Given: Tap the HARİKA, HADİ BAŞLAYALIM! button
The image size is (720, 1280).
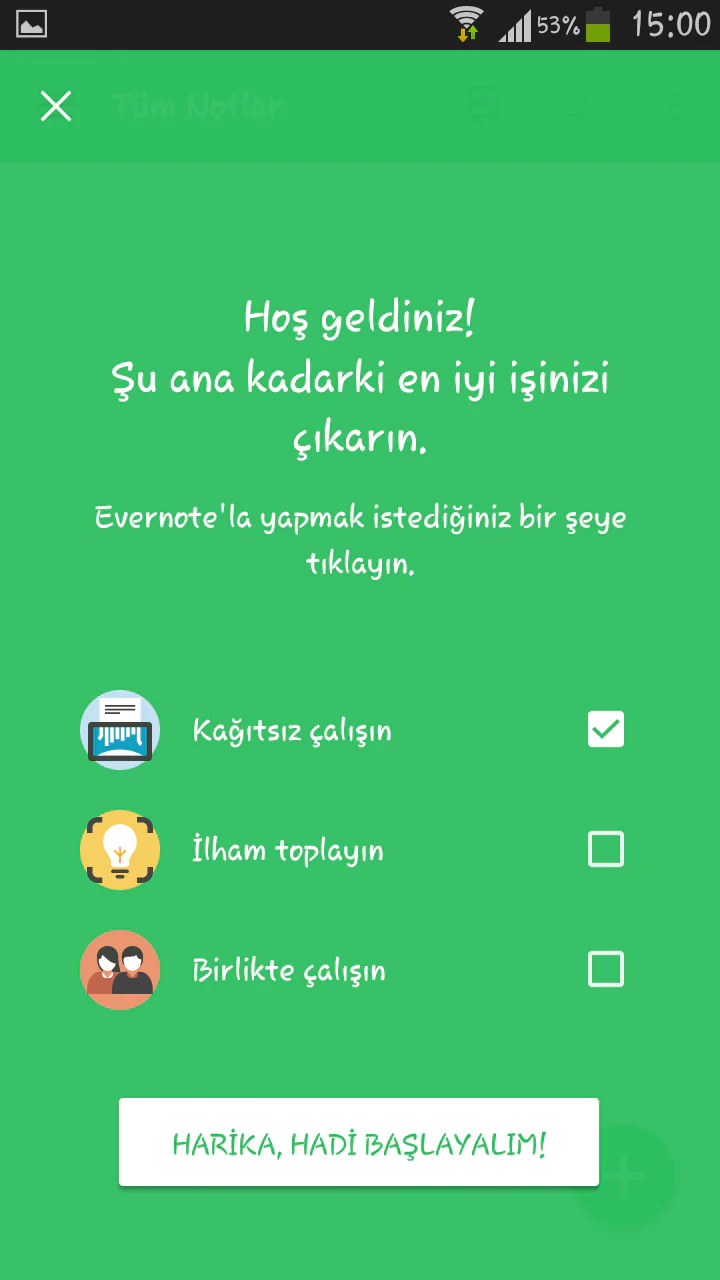Looking at the screenshot, I should tap(359, 1143).
